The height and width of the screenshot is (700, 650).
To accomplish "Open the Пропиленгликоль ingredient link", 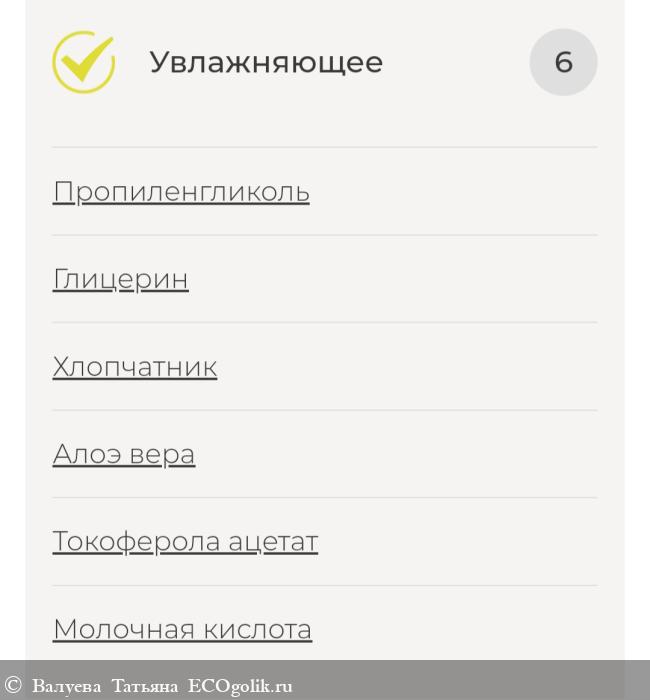I will coord(181,191).
